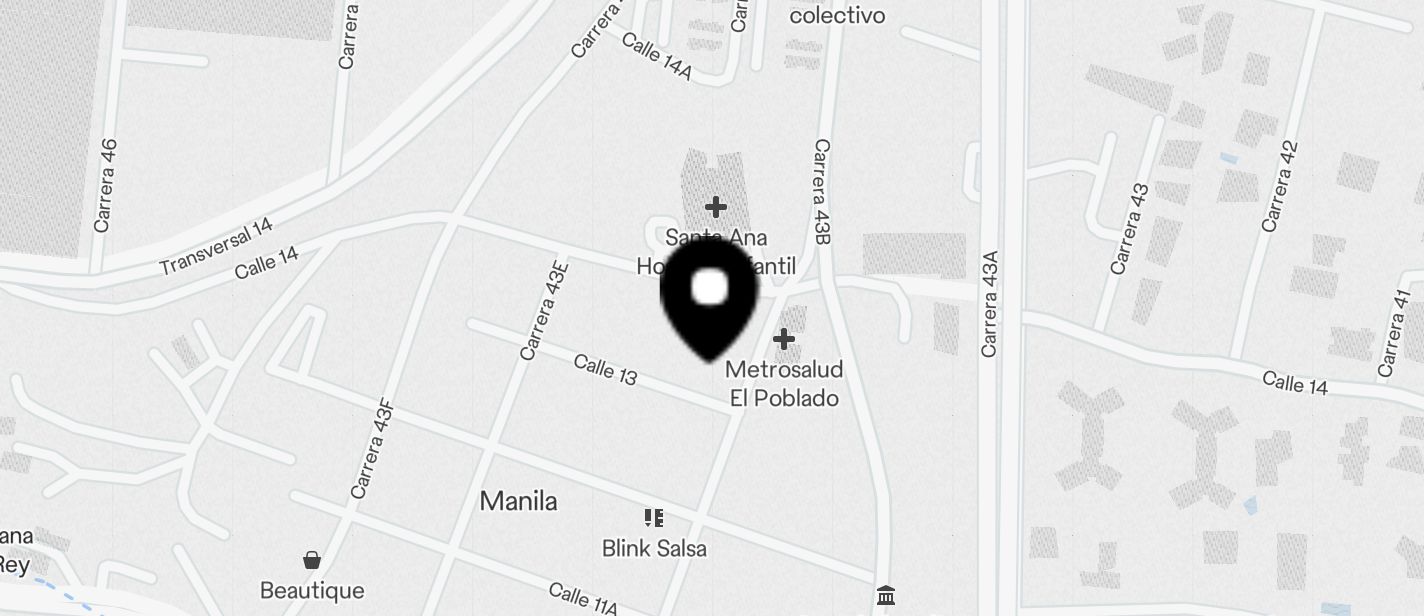Select the Beautique shop marker
Viewport: 1424px width, 616px height.
(x=312, y=560)
